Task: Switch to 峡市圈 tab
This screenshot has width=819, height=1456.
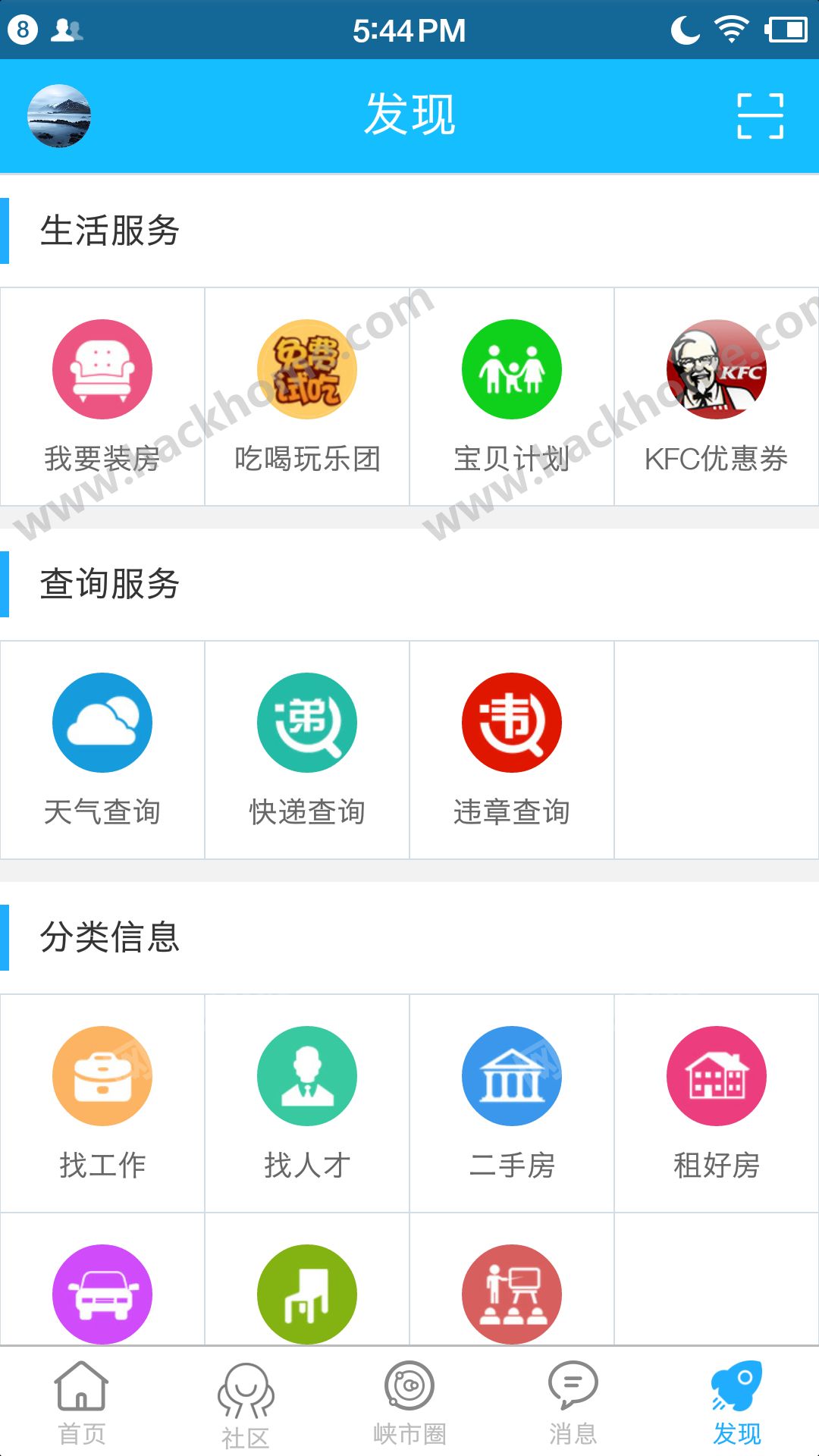Action: click(x=409, y=1403)
